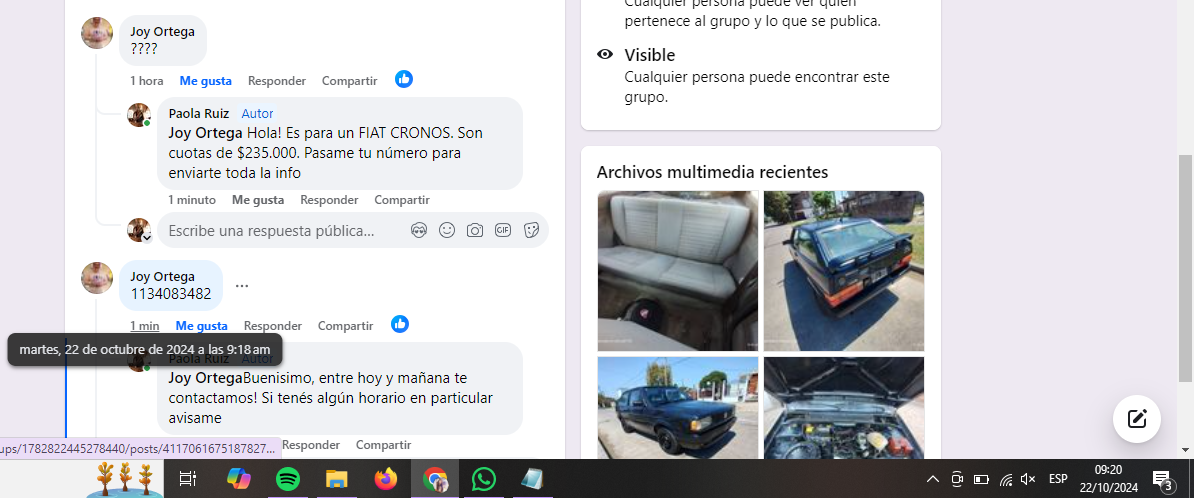Open the avatar sticker picker in reply box
1194x498 pixels.
(419, 230)
